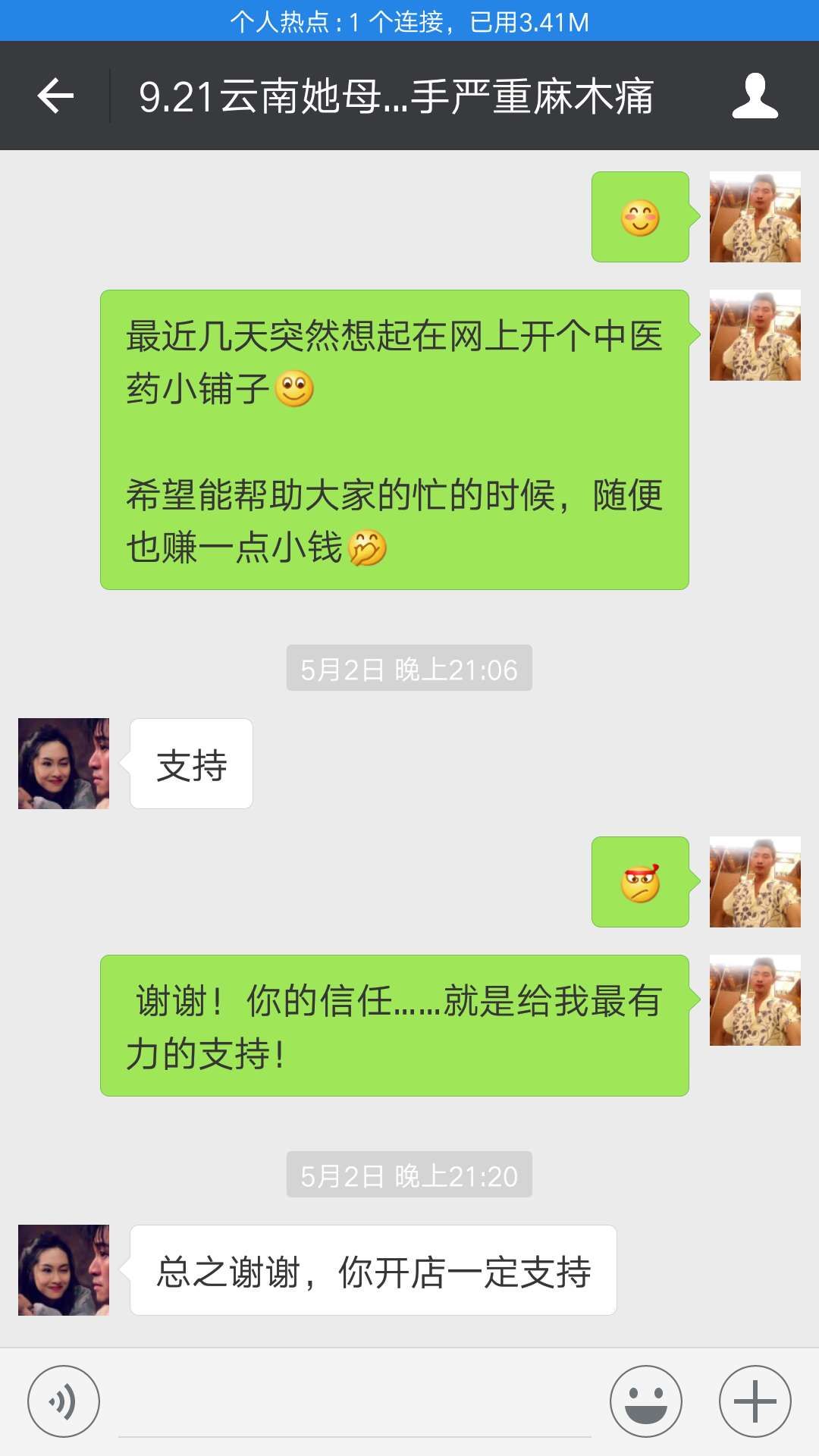Viewport: 819px width, 1456px height.
Task: Open my avatar beside the 谢谢 message
Action: [755, 1000]
